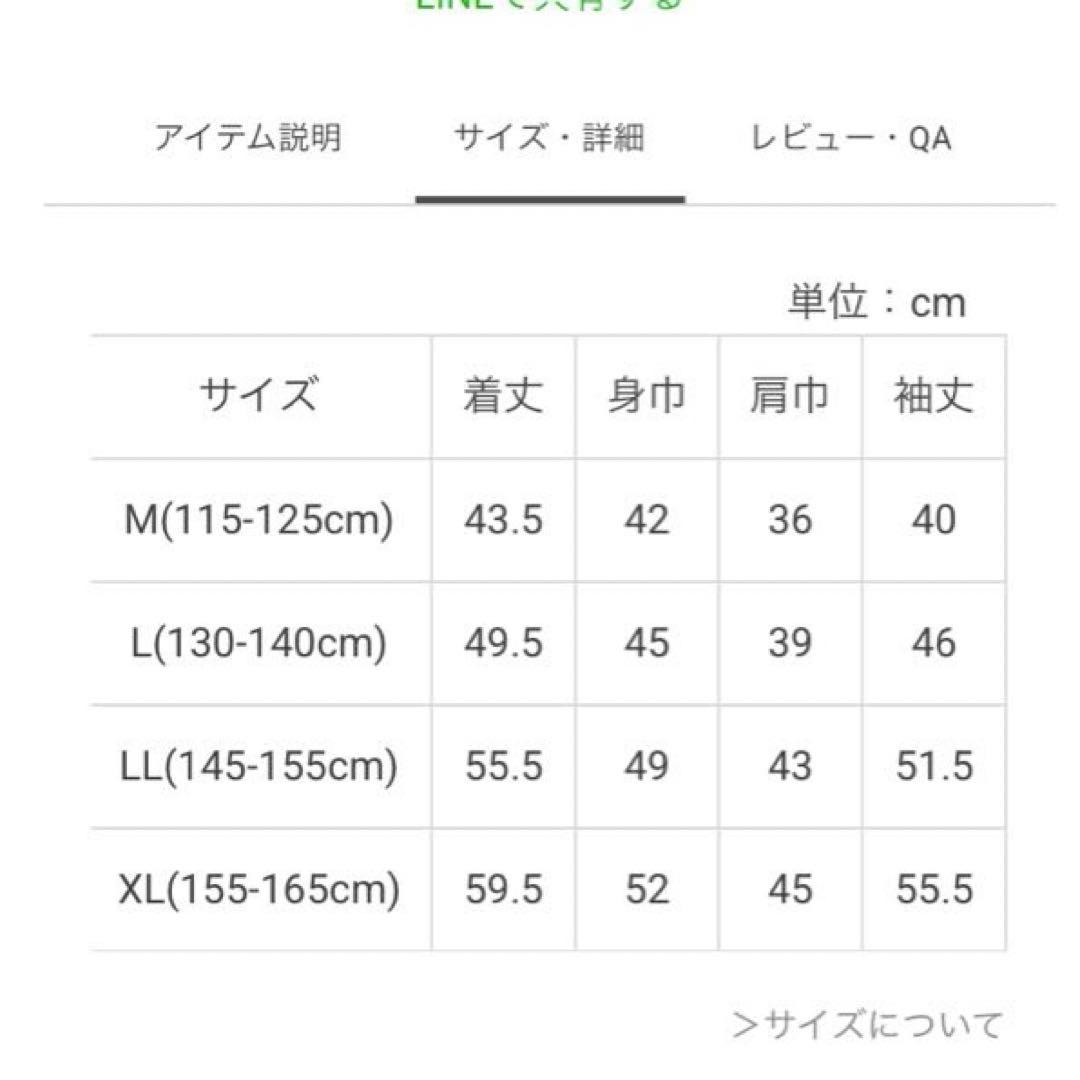Open the サイズについて link
Image resolution: width=1080 pixels, height=1080 pixels.
(866, 1025)
